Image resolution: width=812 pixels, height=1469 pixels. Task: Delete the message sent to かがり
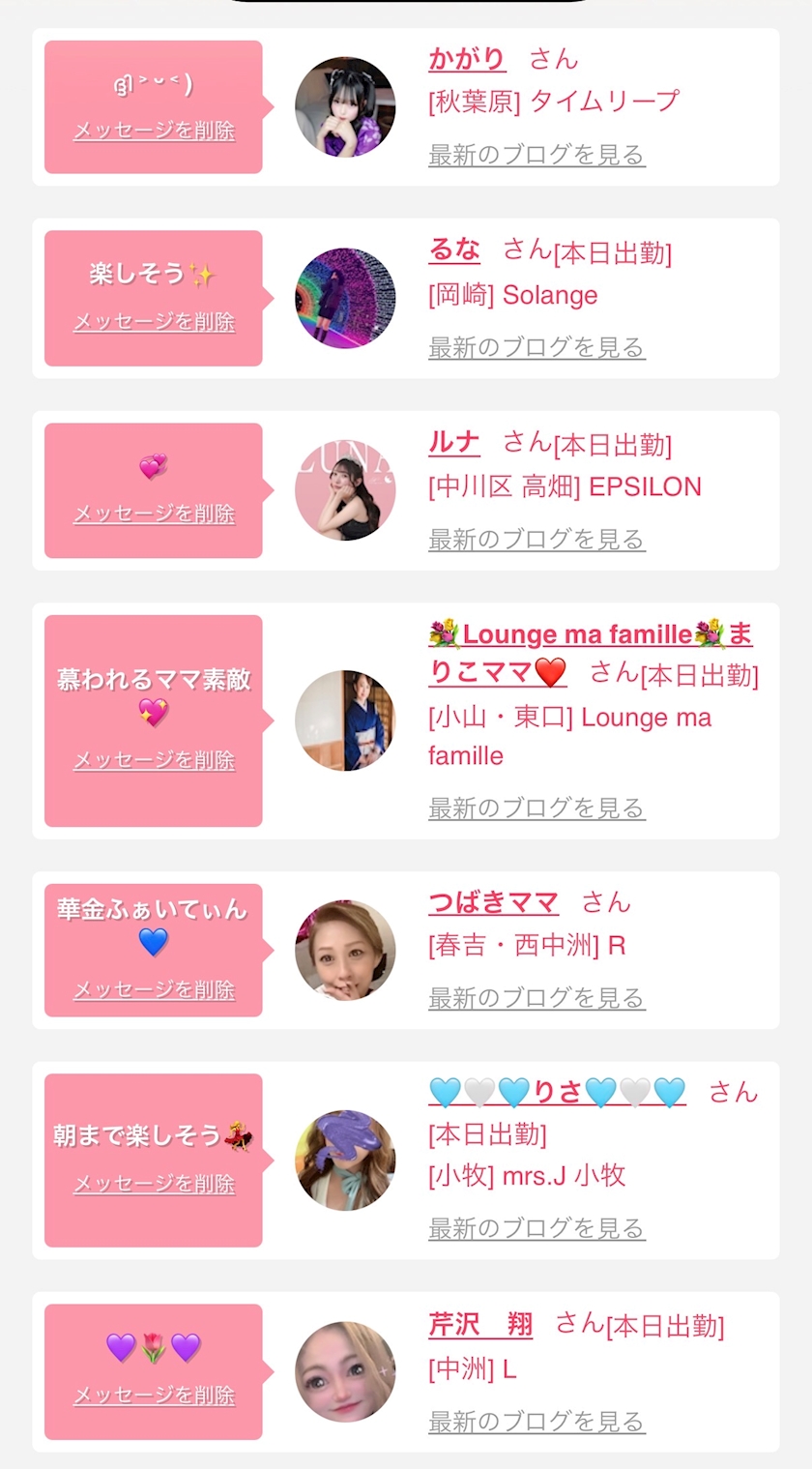click(154, 131)
